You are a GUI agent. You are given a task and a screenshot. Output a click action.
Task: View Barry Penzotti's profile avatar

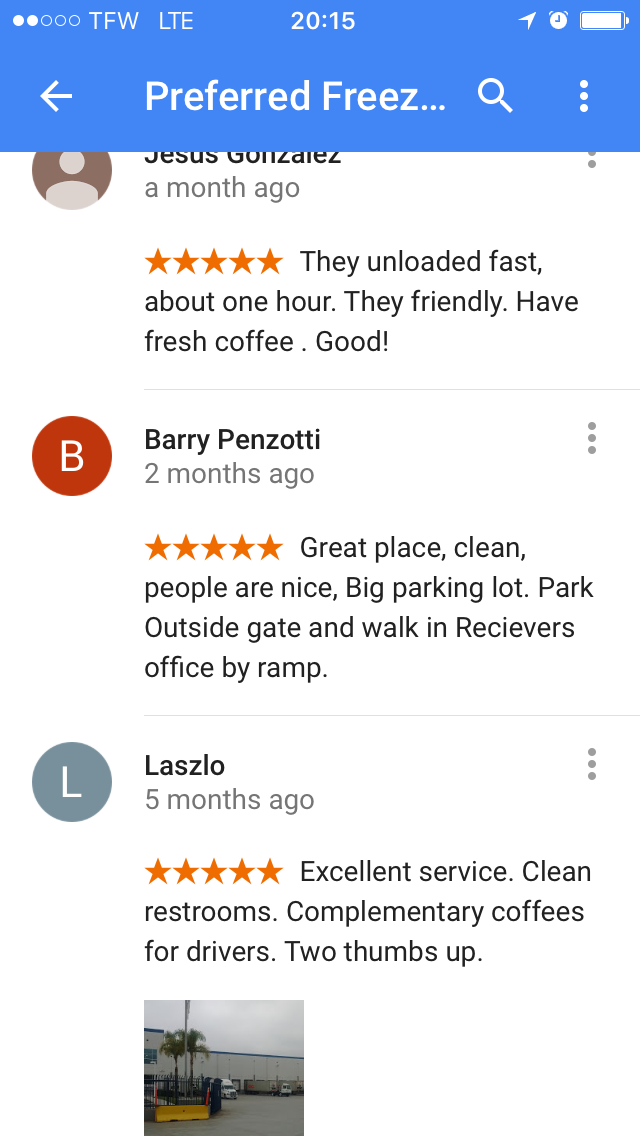72,456
